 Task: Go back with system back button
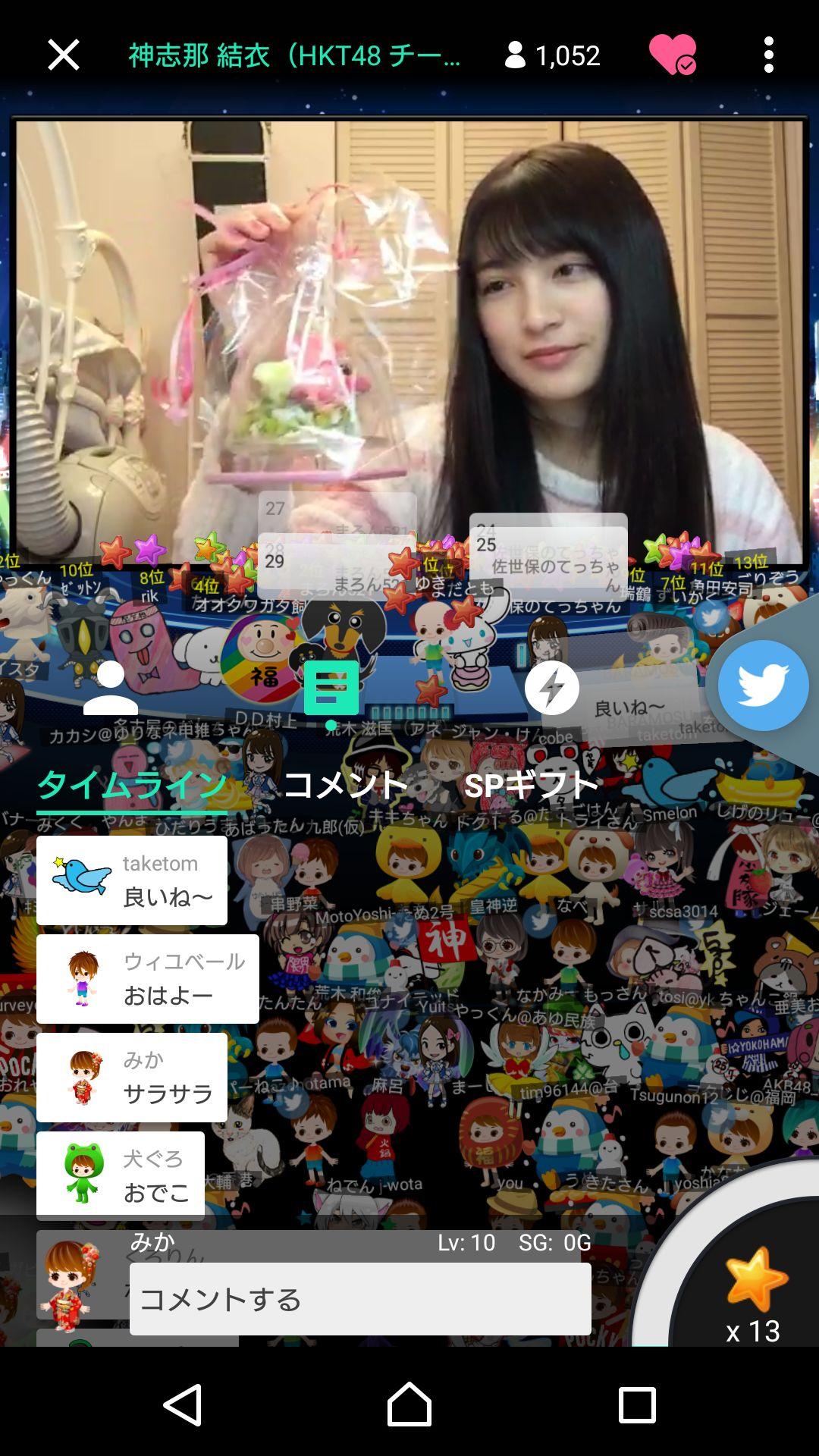point(183,1404)
